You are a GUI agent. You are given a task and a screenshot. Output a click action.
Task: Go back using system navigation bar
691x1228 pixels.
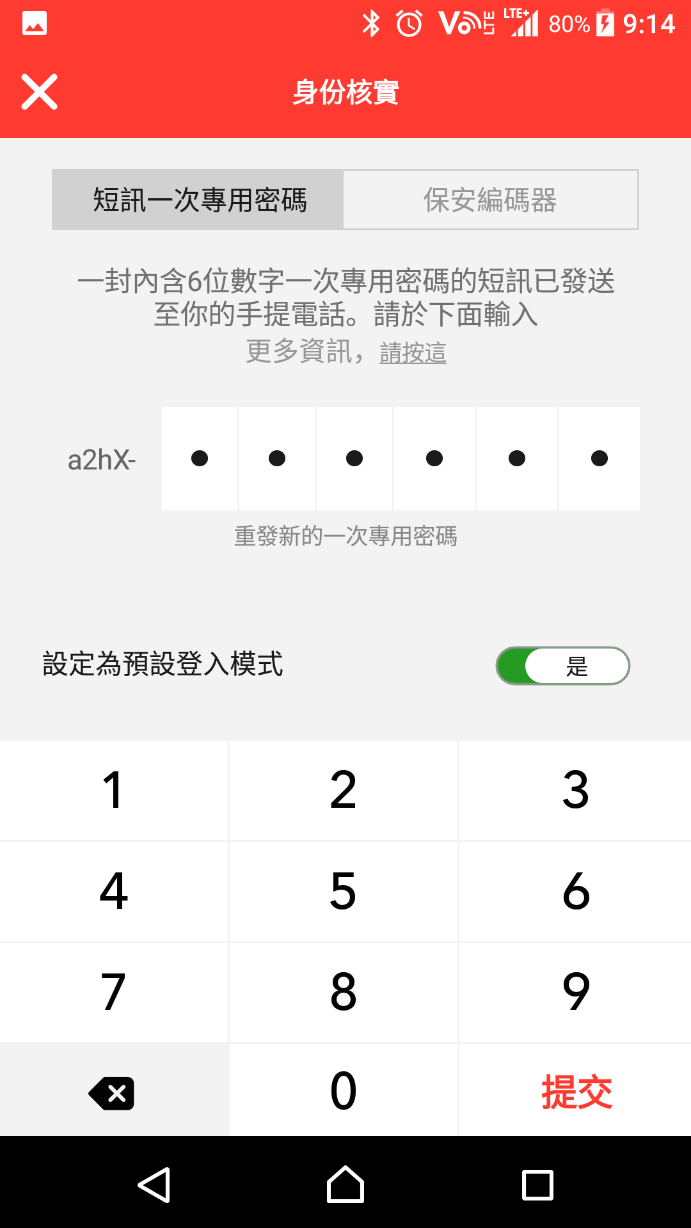tap(153, 1185)
